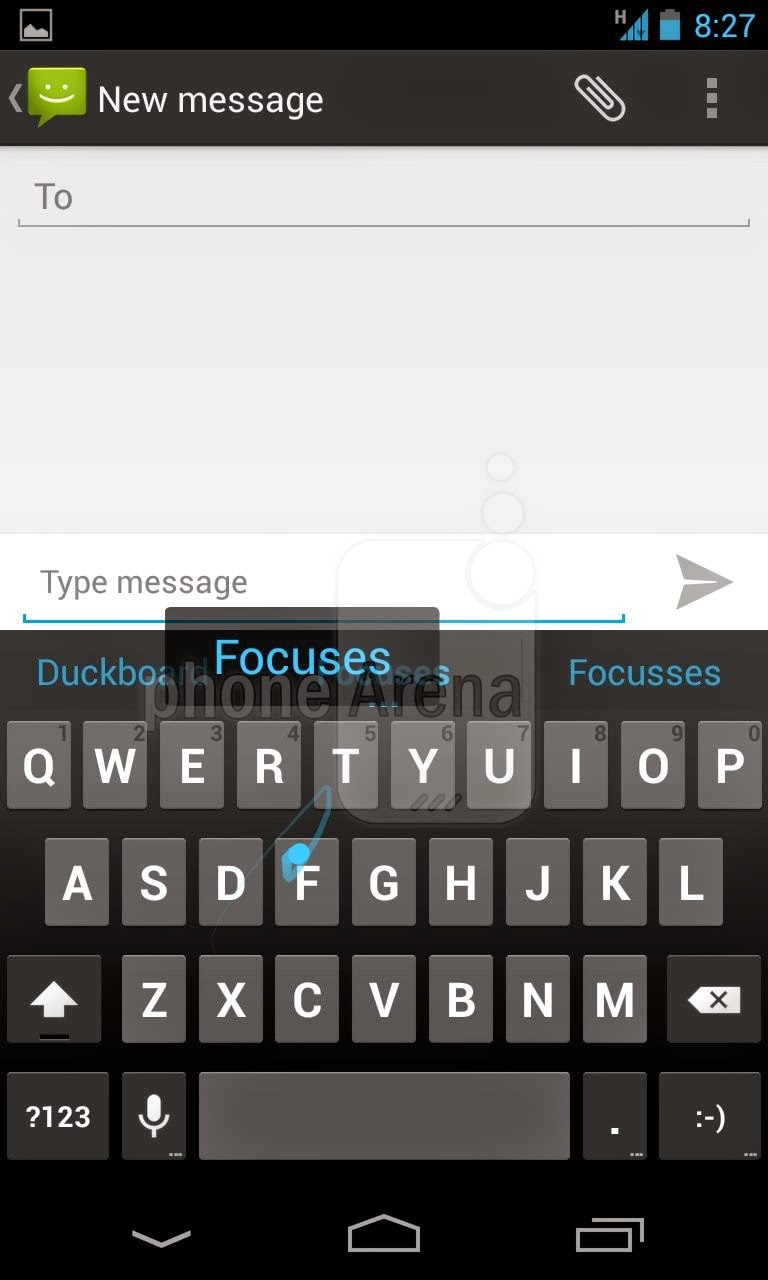
Task: Tap the shift key on the keyboard
Action: pyautogui.click(x=54, y=999)
